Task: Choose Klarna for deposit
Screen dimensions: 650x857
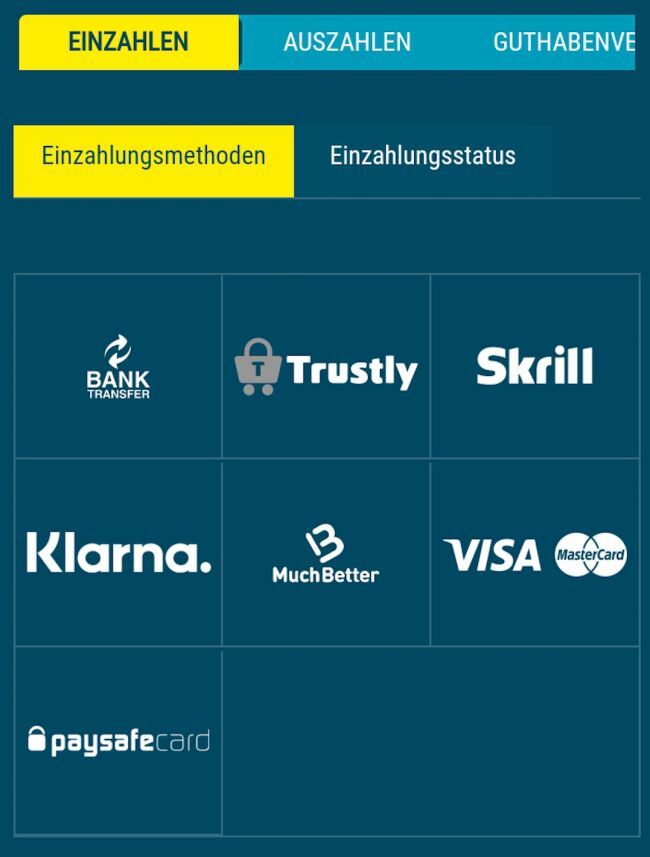Action: click(118, 553)
